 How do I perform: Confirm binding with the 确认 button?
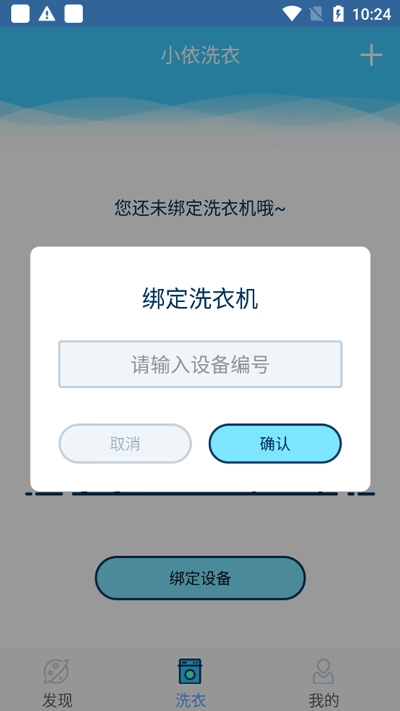click(x=275, y=443)
